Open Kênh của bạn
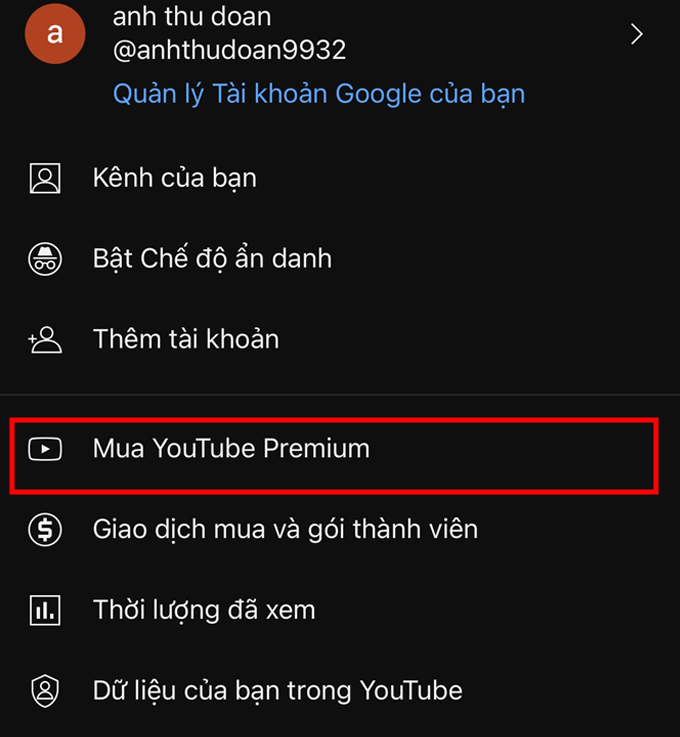The image size is (680, 737). click(x=175, y=178)
